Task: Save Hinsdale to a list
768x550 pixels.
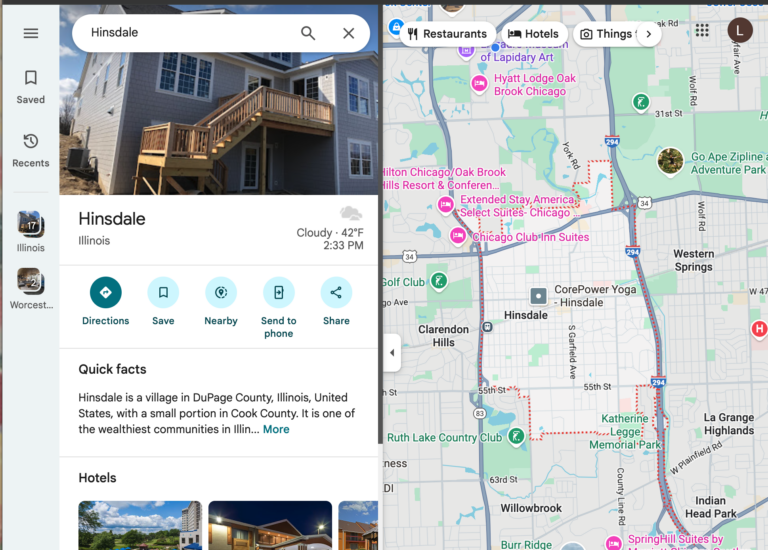Action: click(163, 300)
